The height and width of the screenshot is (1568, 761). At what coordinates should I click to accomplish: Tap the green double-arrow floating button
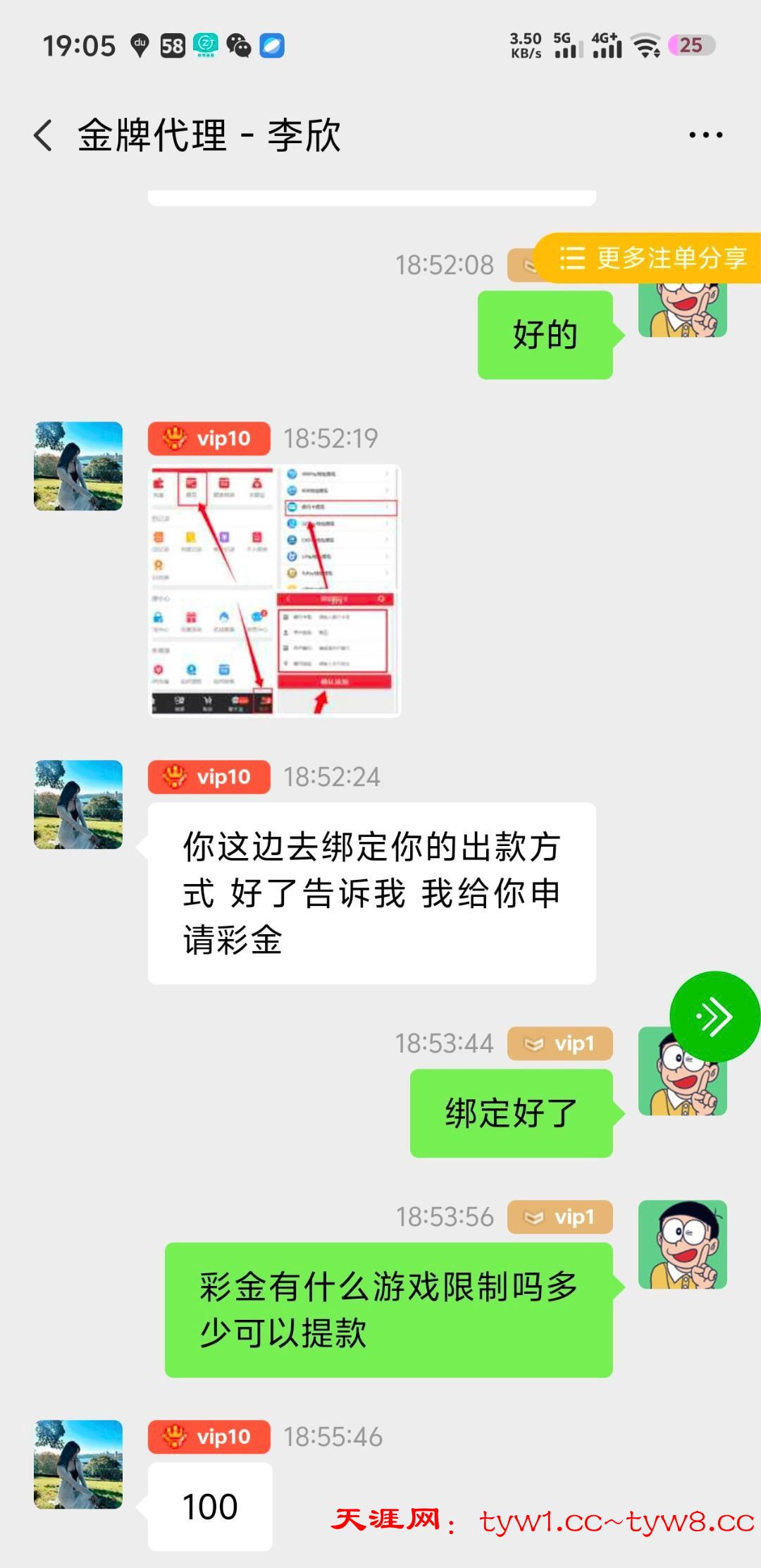pyautogui.click(x=714, y=1016)
